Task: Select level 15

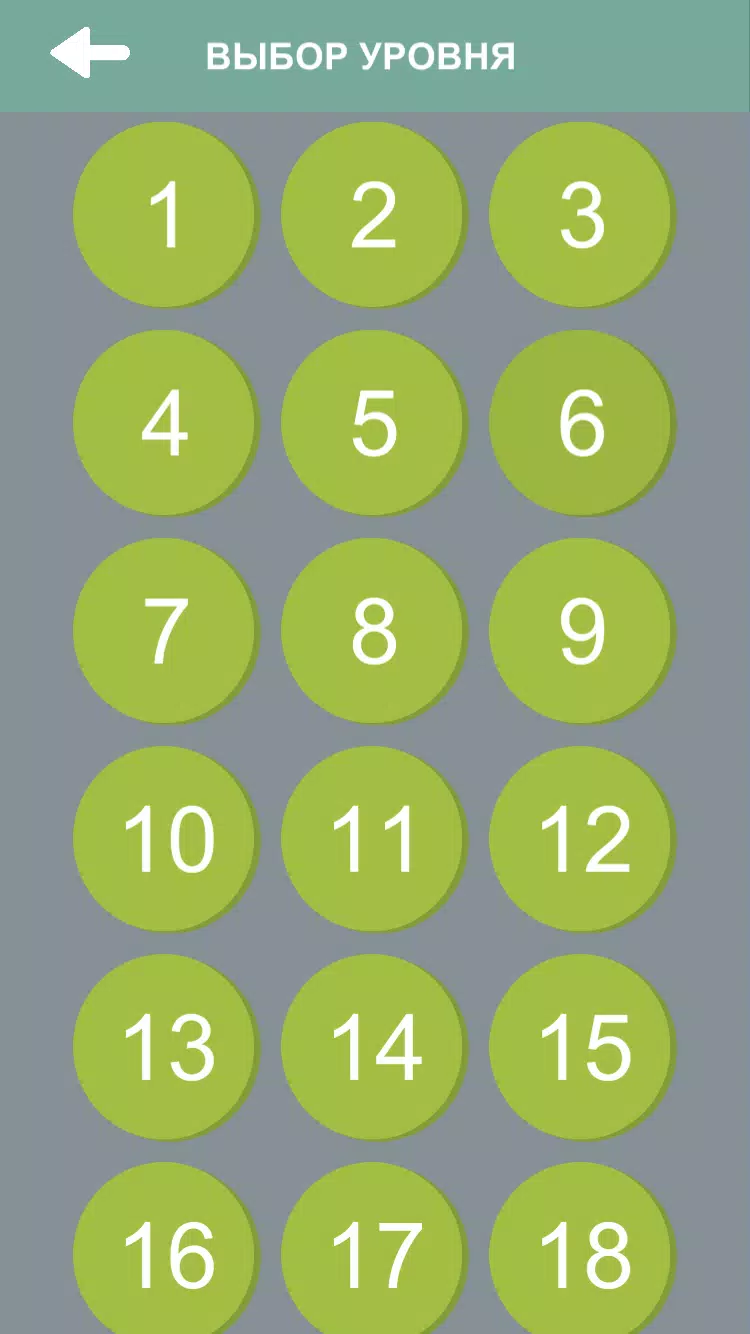Action: click(581, 1046)
